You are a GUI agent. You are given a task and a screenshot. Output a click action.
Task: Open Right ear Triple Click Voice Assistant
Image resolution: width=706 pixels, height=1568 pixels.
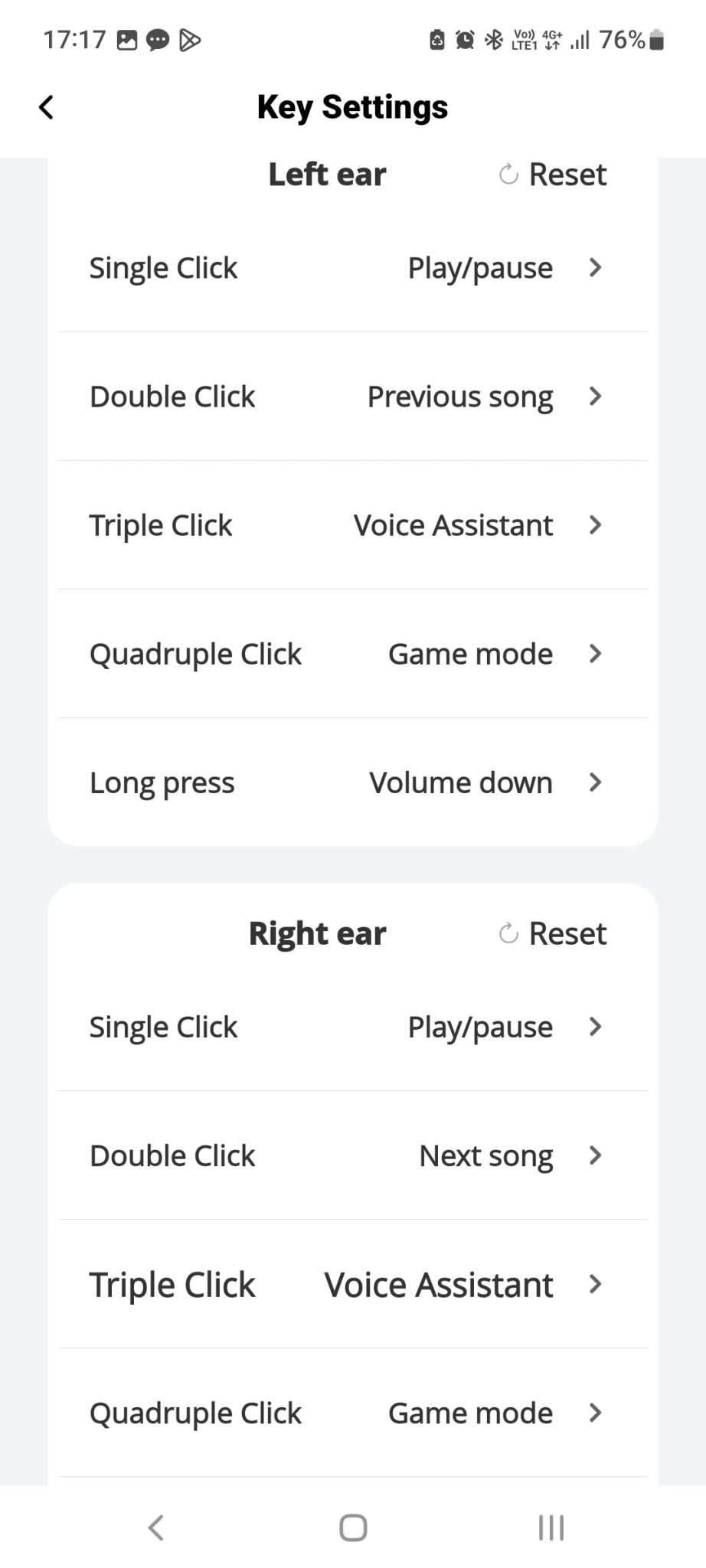[352, 1284]
